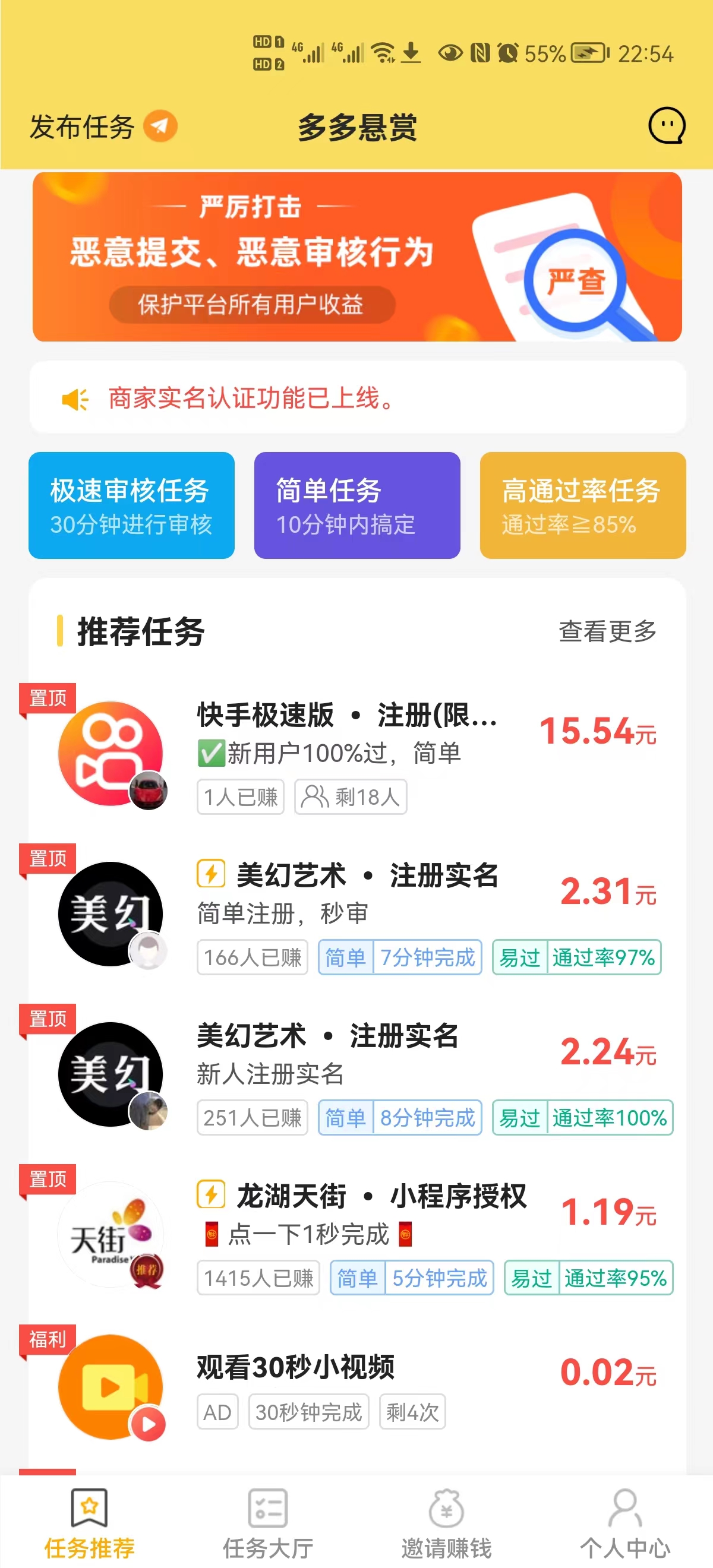
Task: Open the message bubble icon at top right
Action: 666,126
